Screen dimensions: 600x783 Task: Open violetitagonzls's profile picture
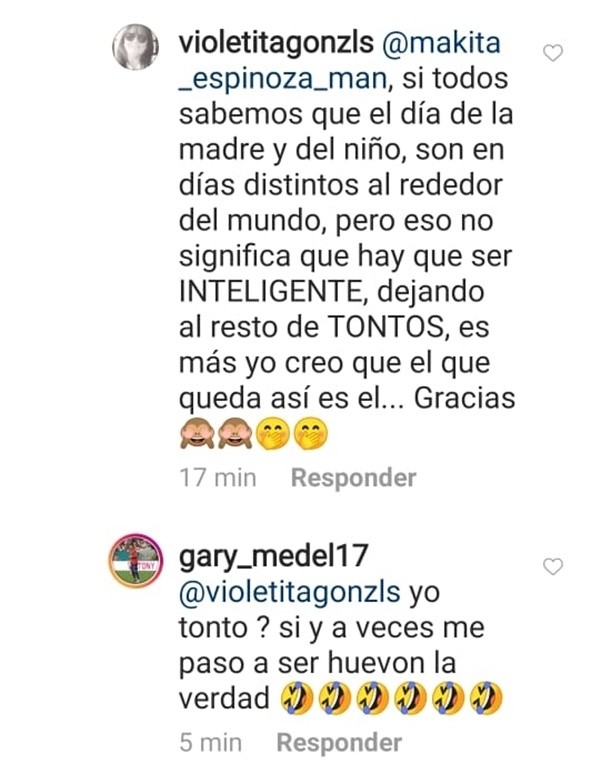[x=134, y=48]
